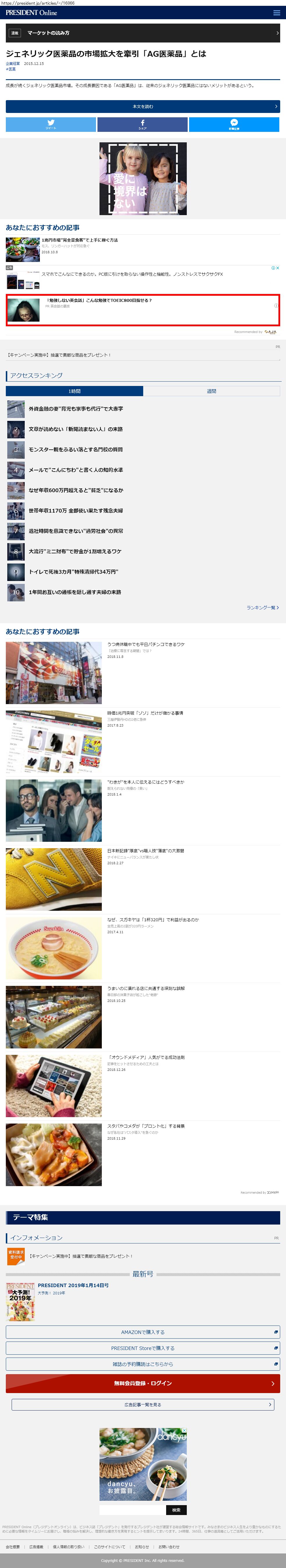Screen dimensions: 286x1568
Task: Open the 1兆円市場"完全菜食客" article
Action: (80, 240)
